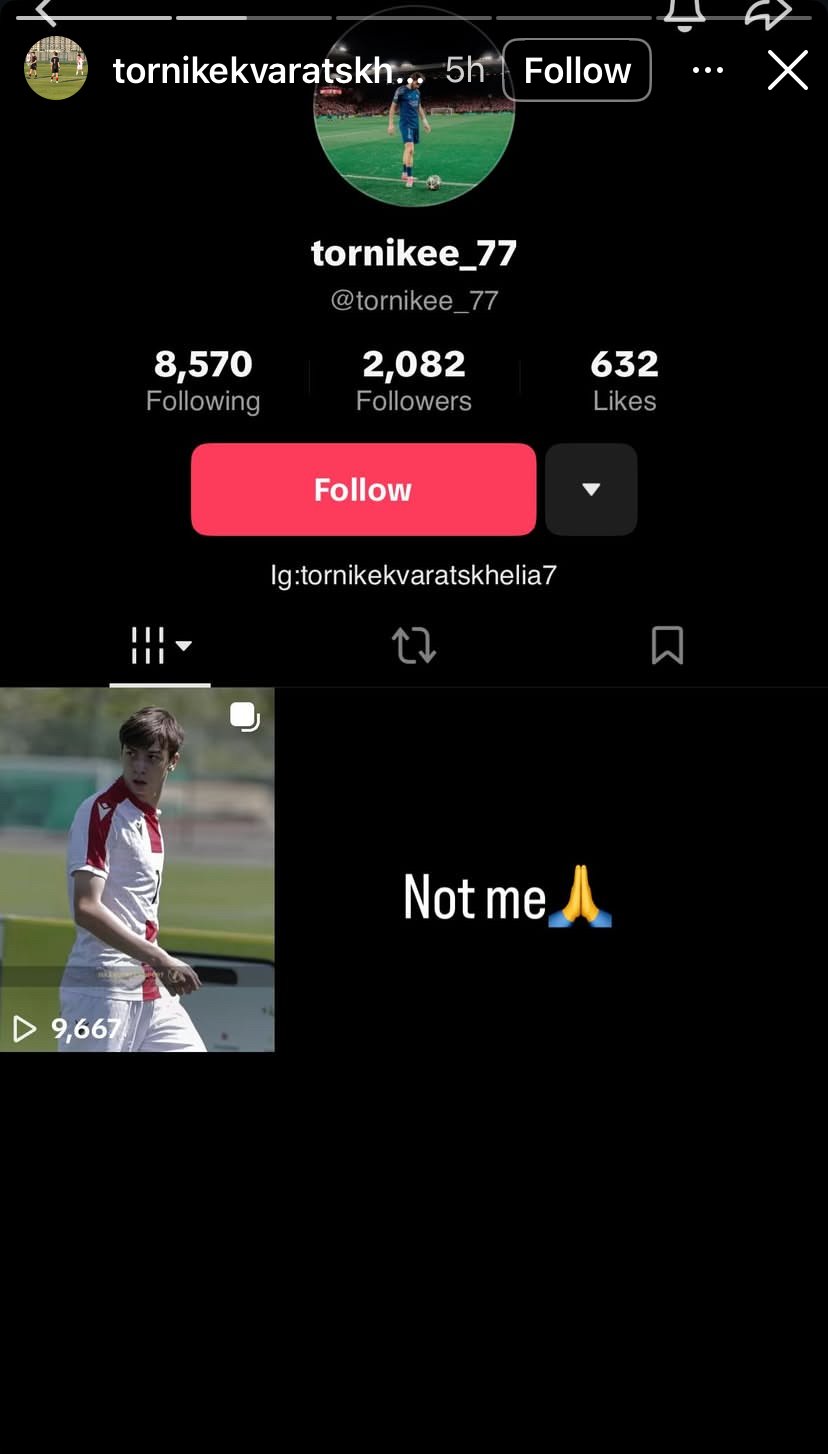Follow the story poster from the top bar
This screenshot has height=1454, width=828.
(x=577, y=70)
